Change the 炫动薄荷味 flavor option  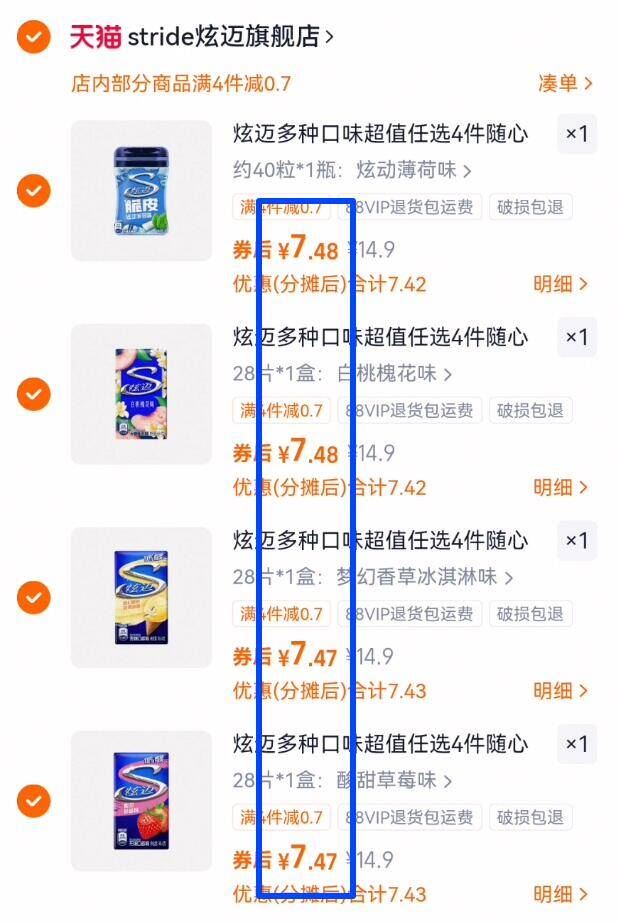tap(352, 171)
